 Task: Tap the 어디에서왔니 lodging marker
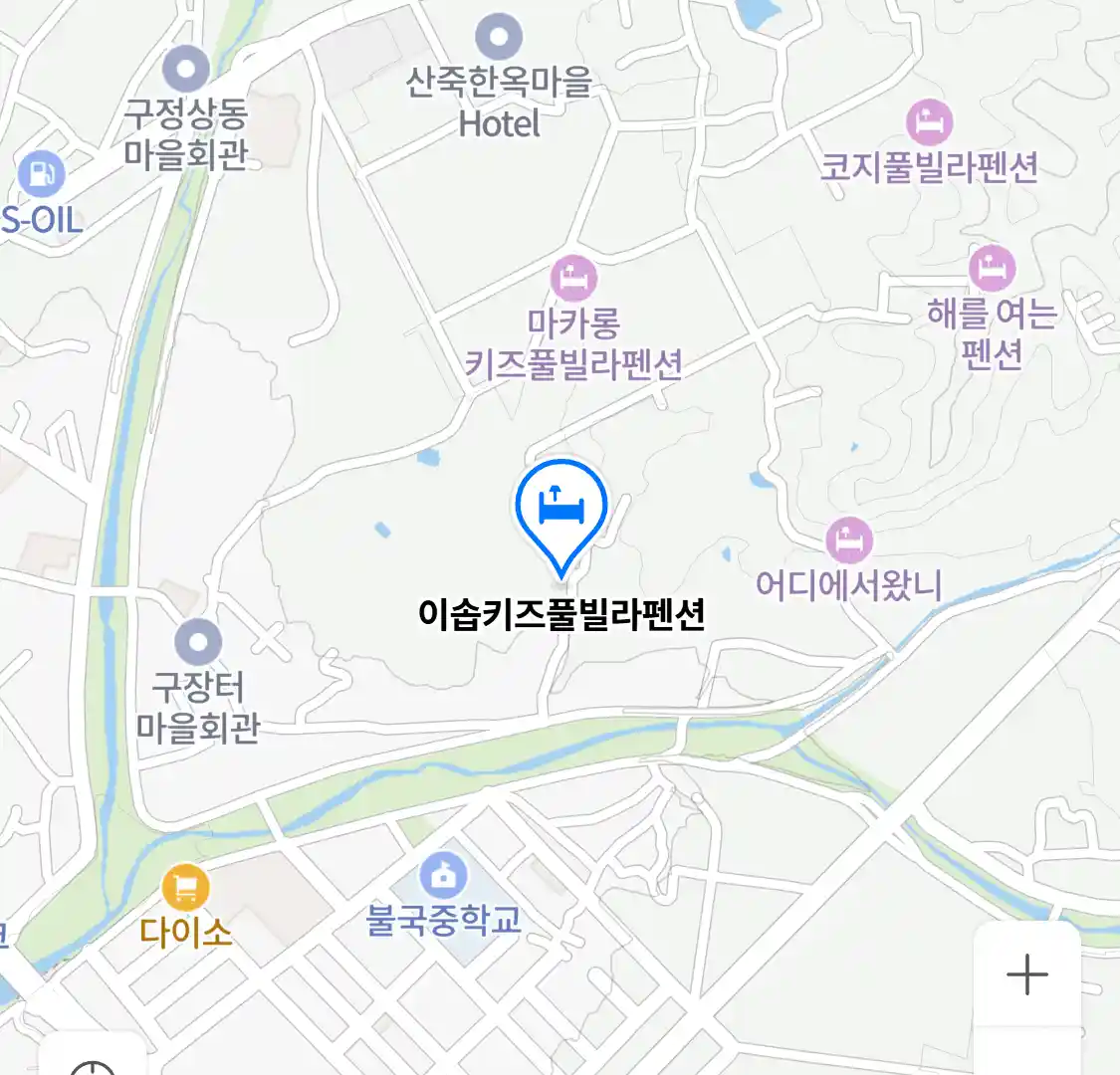tap(848, 540)
